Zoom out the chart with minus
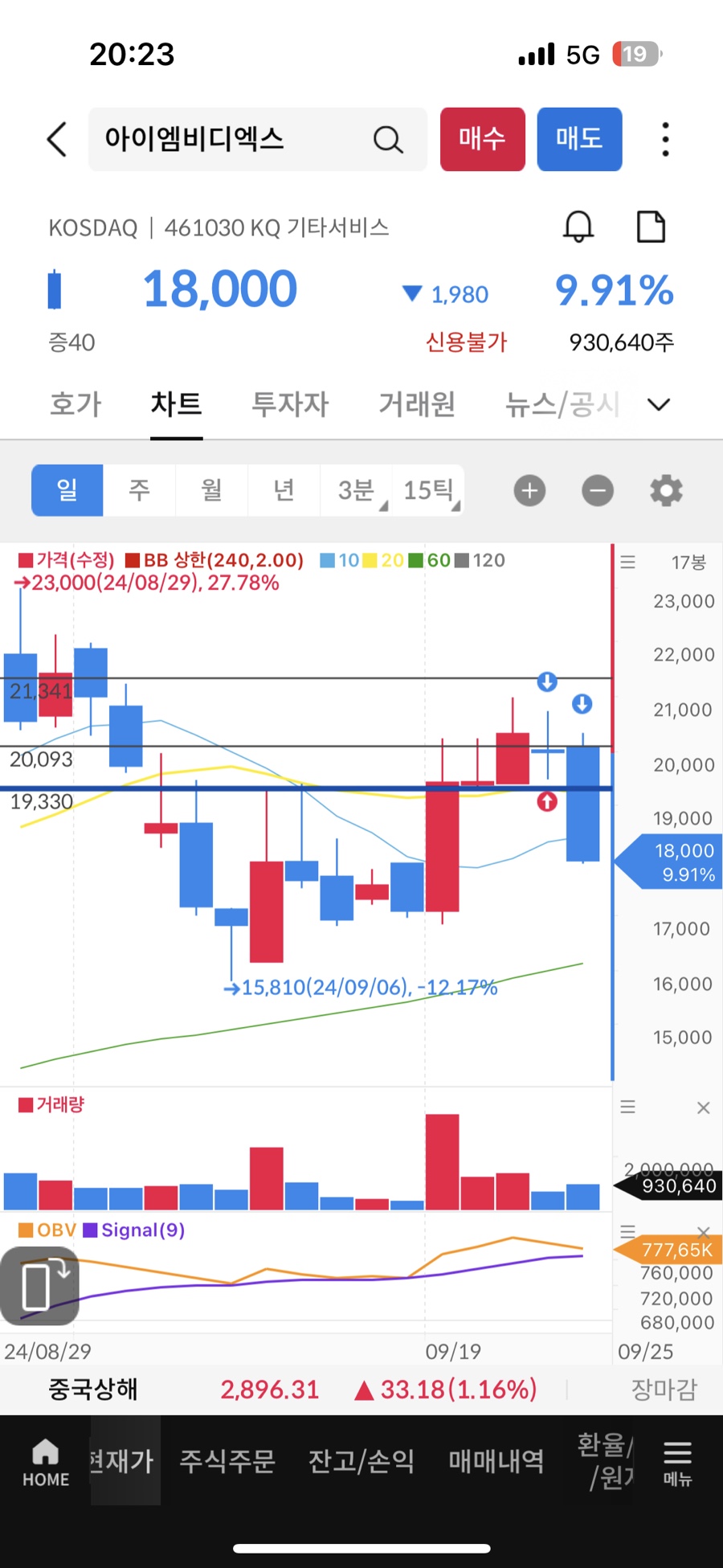 point(598,490)
